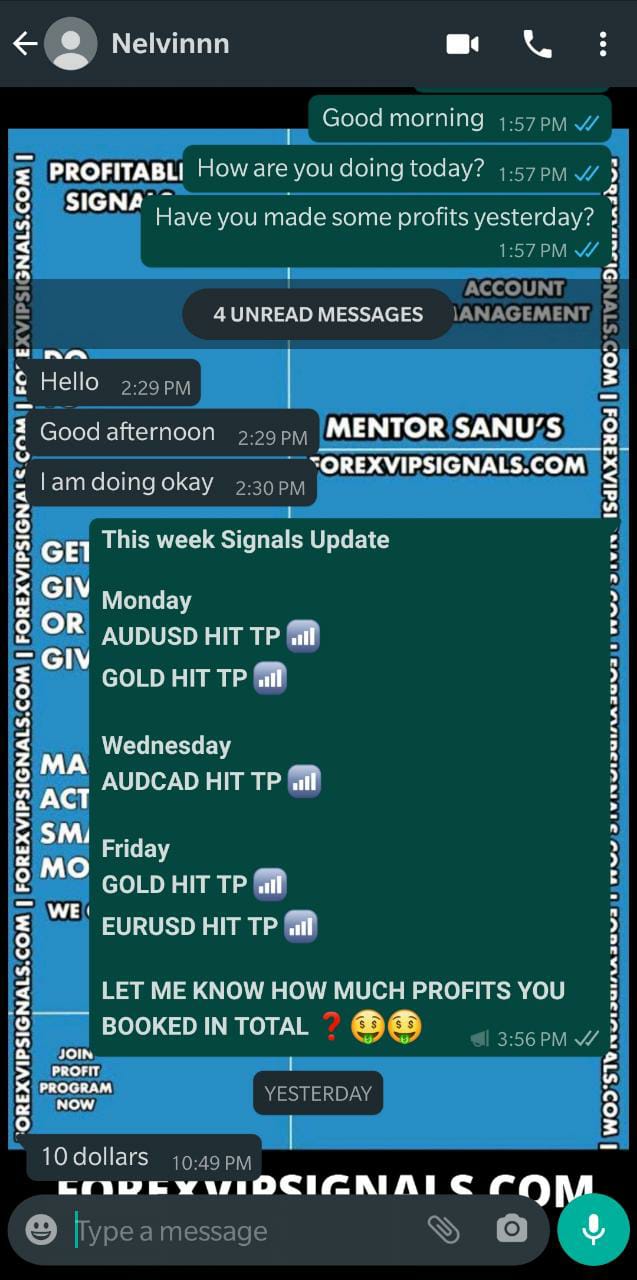This screenshot has height=1280, width=637.
Task: Tap the microphone to record voice message
Action: (x=593, y=1229)
